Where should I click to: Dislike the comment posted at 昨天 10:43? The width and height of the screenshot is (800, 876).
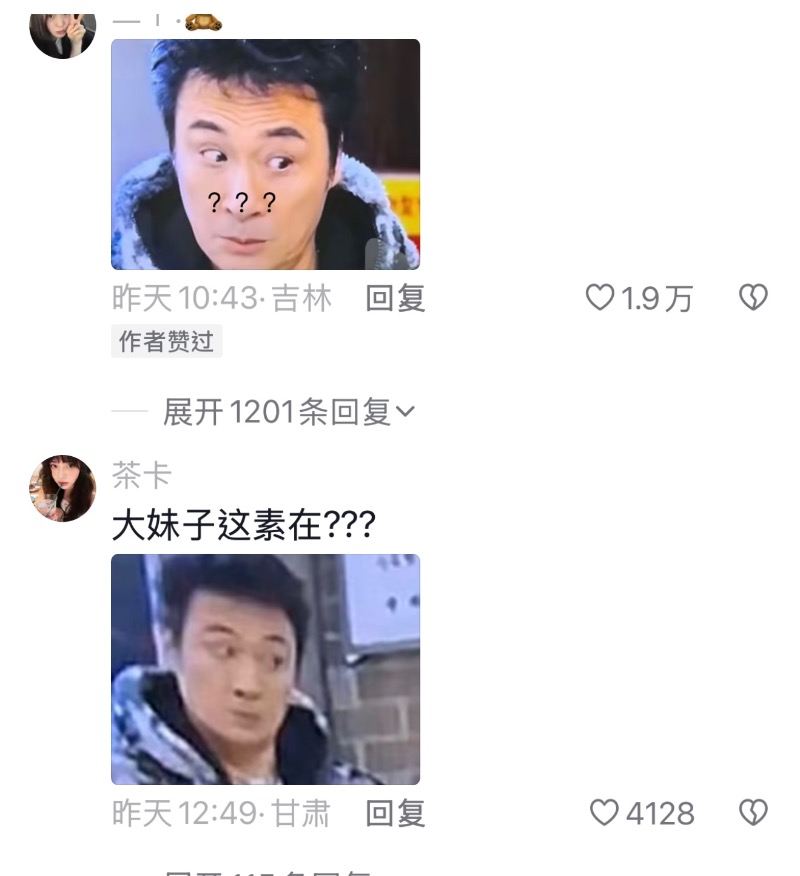click(752, 298)
